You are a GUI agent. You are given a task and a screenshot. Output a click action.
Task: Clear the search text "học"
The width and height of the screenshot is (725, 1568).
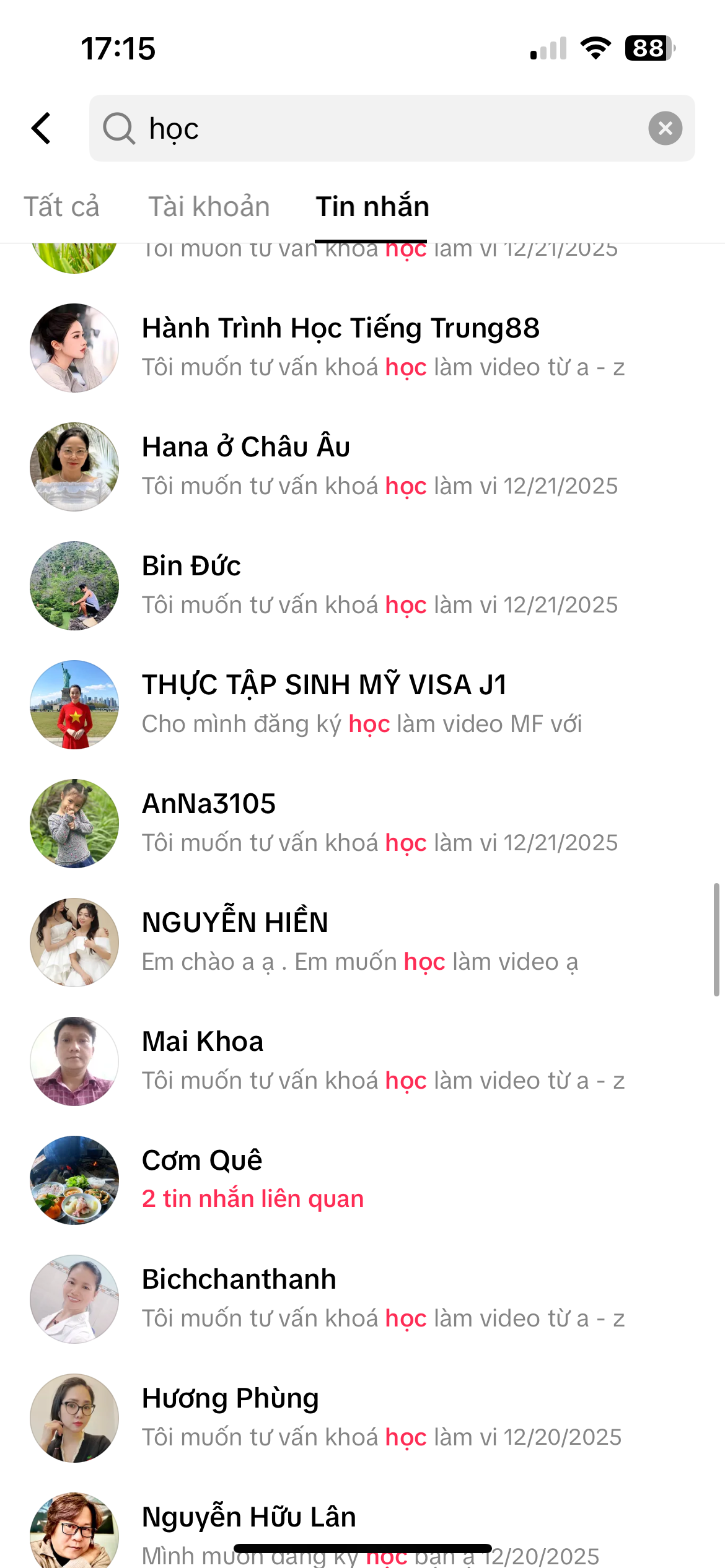point(665,128)
